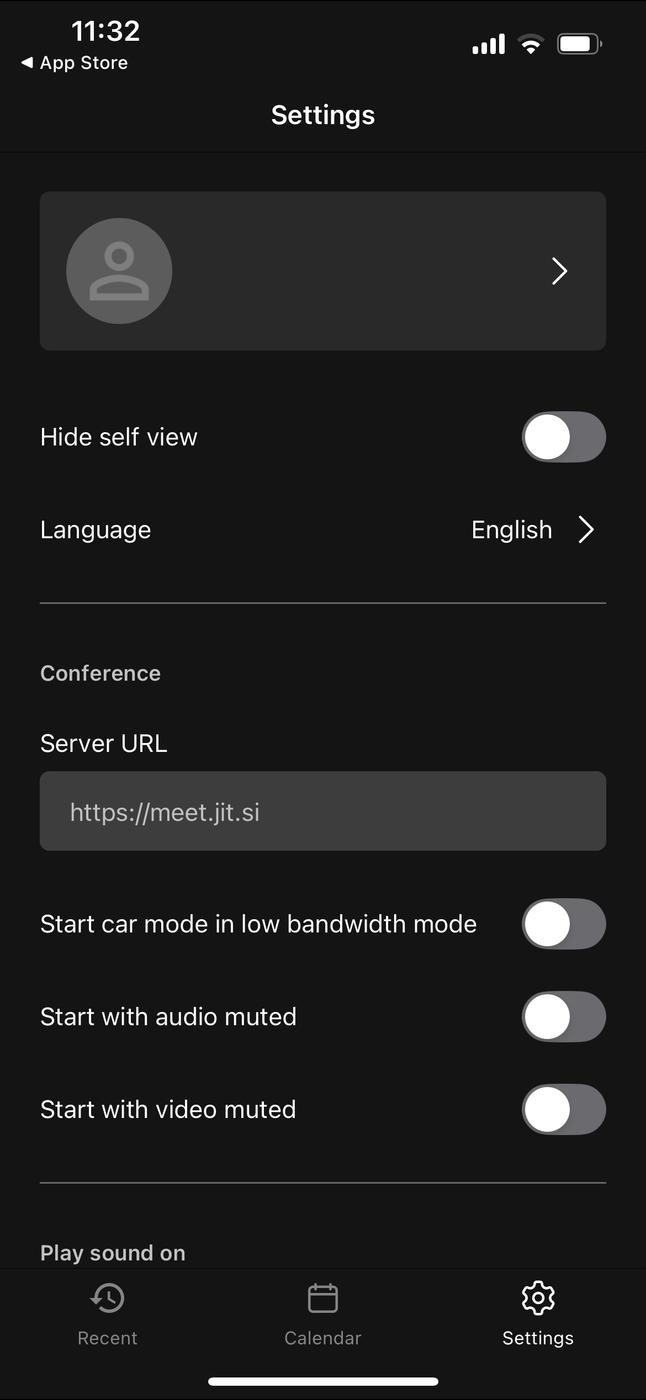This screenshot has width=646, height=1400.
Task: Switch to the Recent tab
Action: pyautogui.click(x=108, y=1314)
